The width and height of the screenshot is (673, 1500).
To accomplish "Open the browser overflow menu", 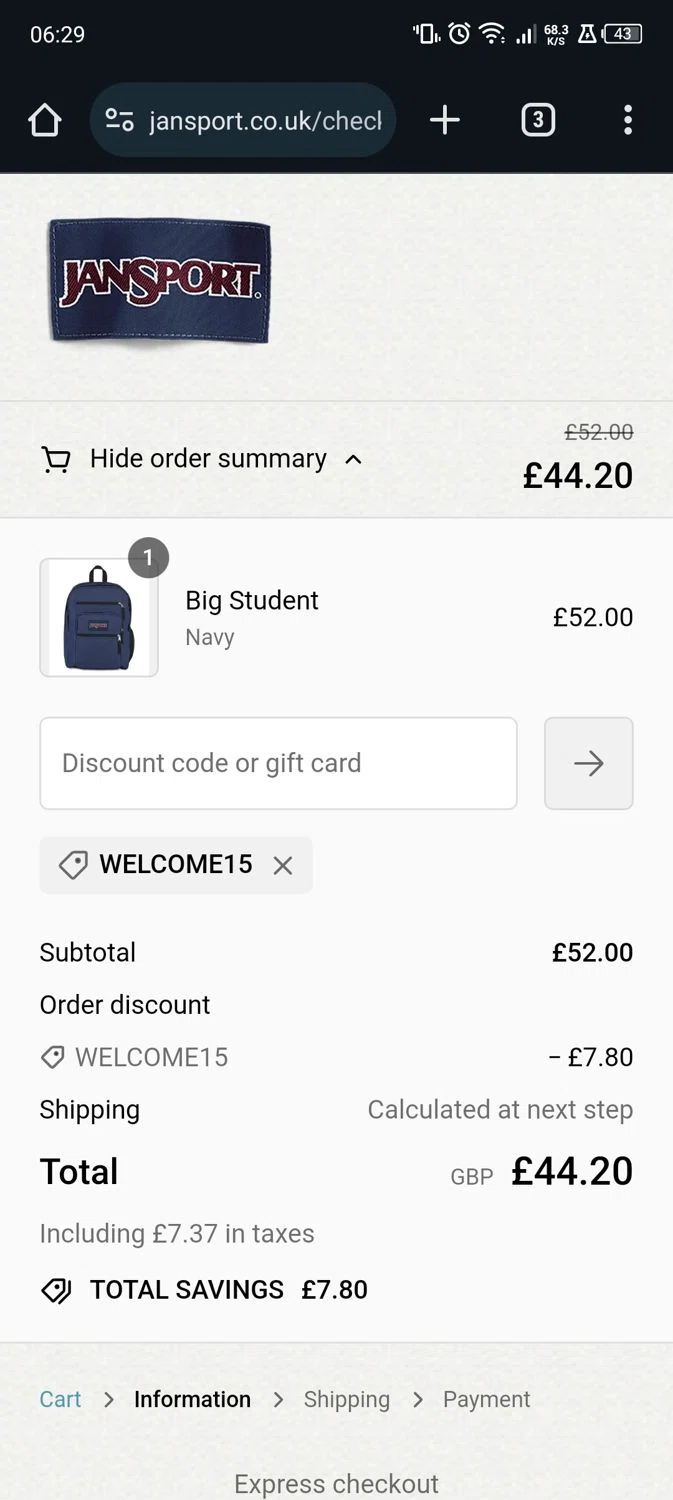I will coord(627,121).
